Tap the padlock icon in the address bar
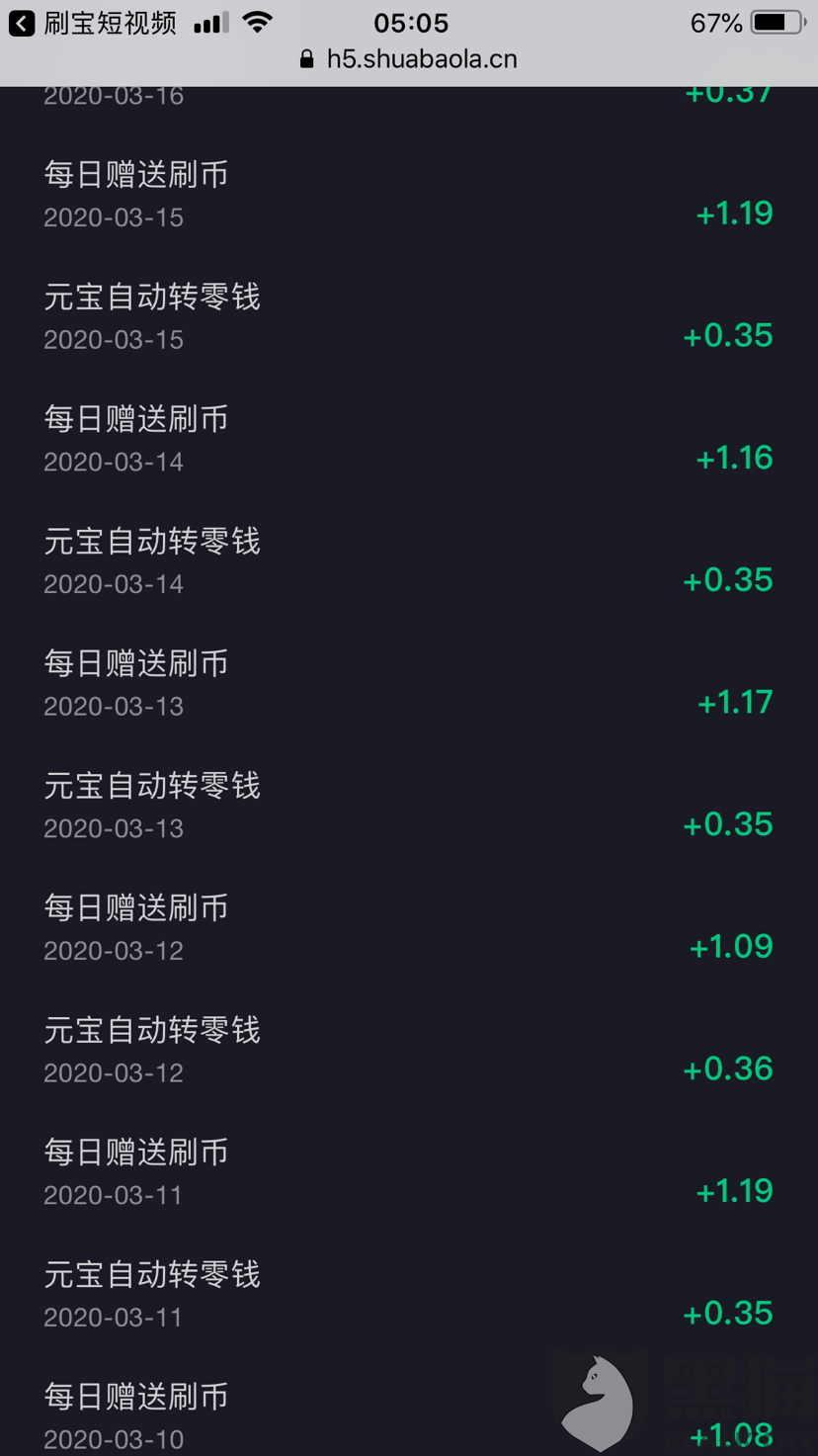The width and height of the screenshot is (818, 1456). (x=306, y=59)
